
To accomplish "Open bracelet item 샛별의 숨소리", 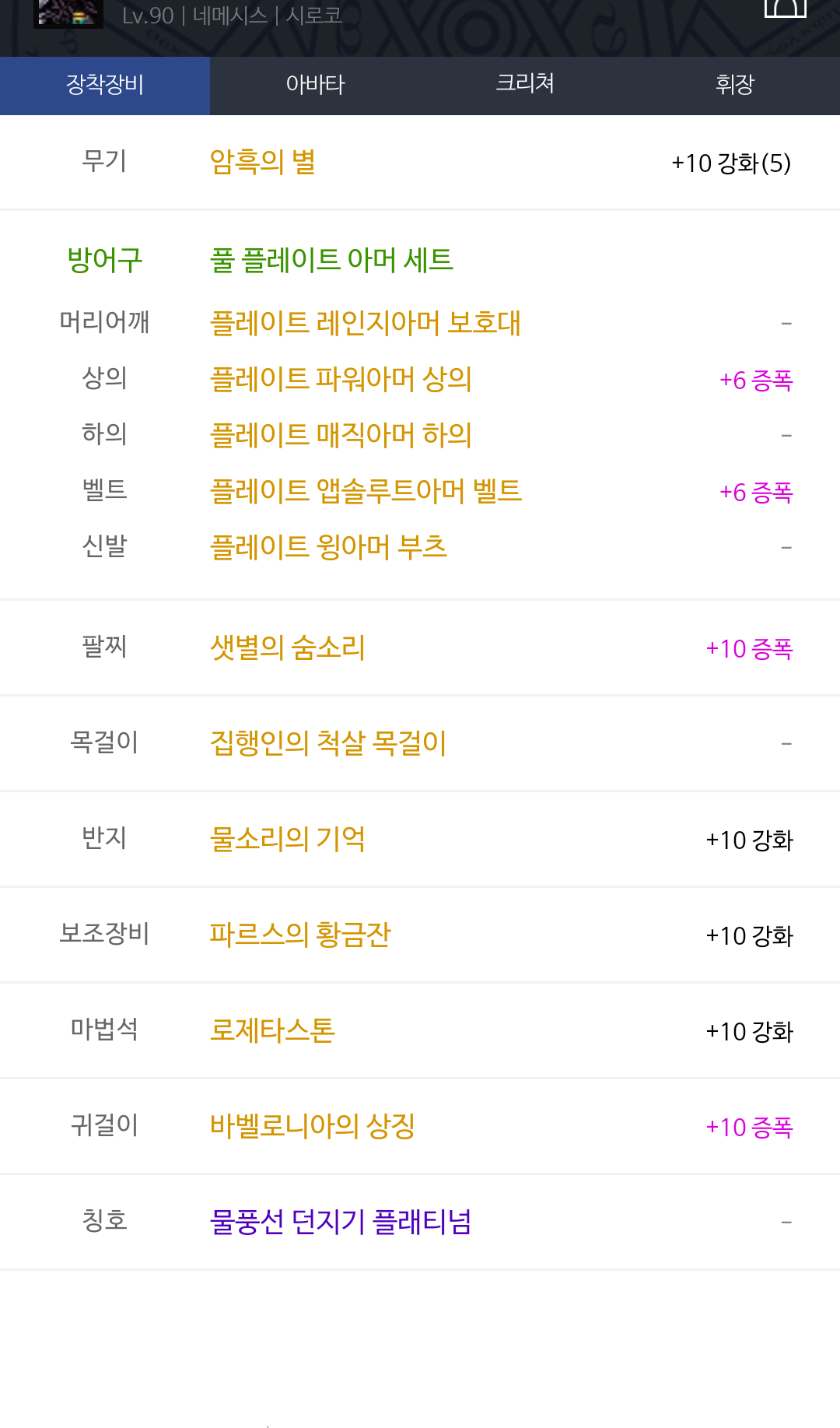I will tap(288, 647).
